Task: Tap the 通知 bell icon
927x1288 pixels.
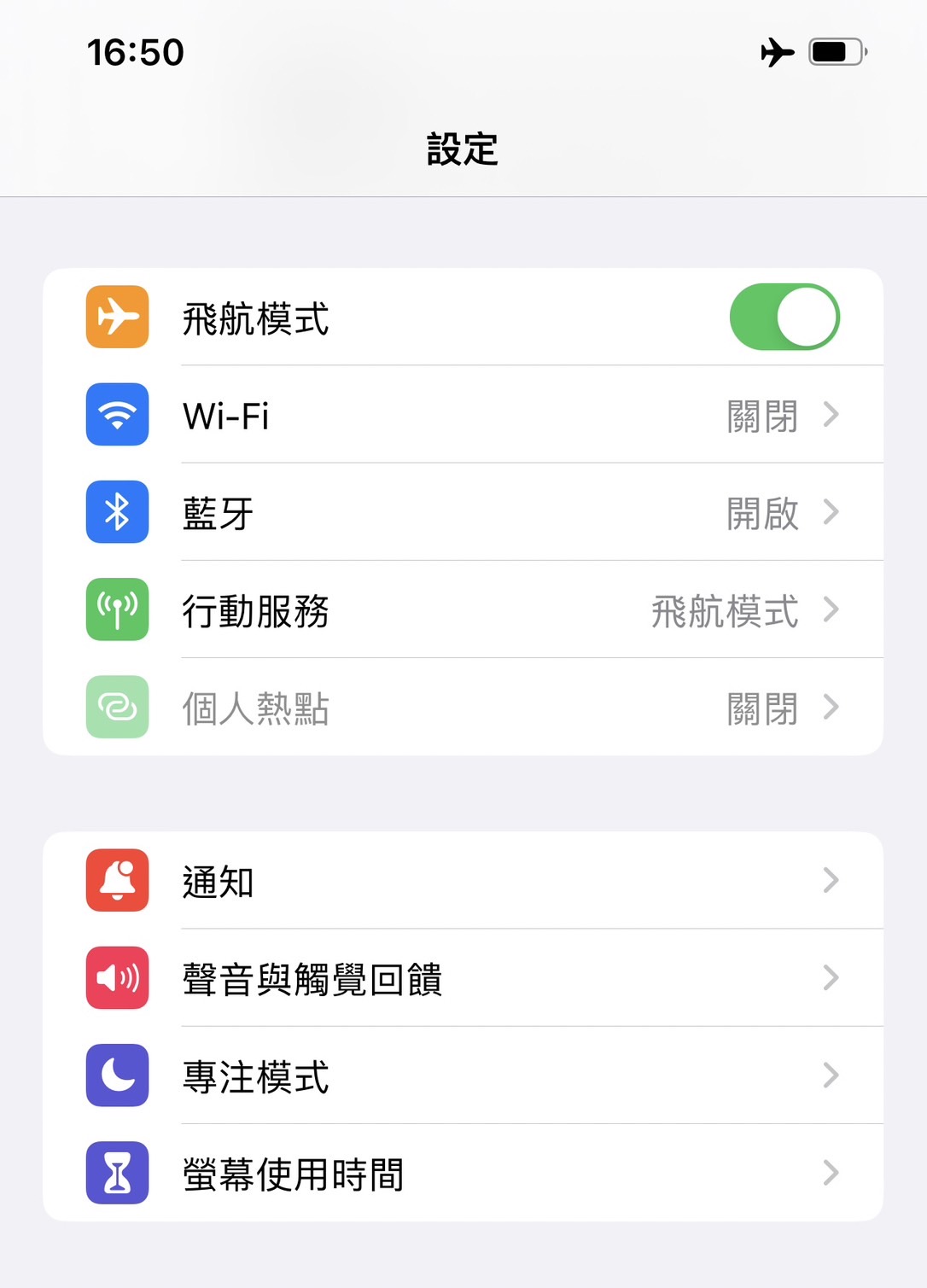Action: 117,881
